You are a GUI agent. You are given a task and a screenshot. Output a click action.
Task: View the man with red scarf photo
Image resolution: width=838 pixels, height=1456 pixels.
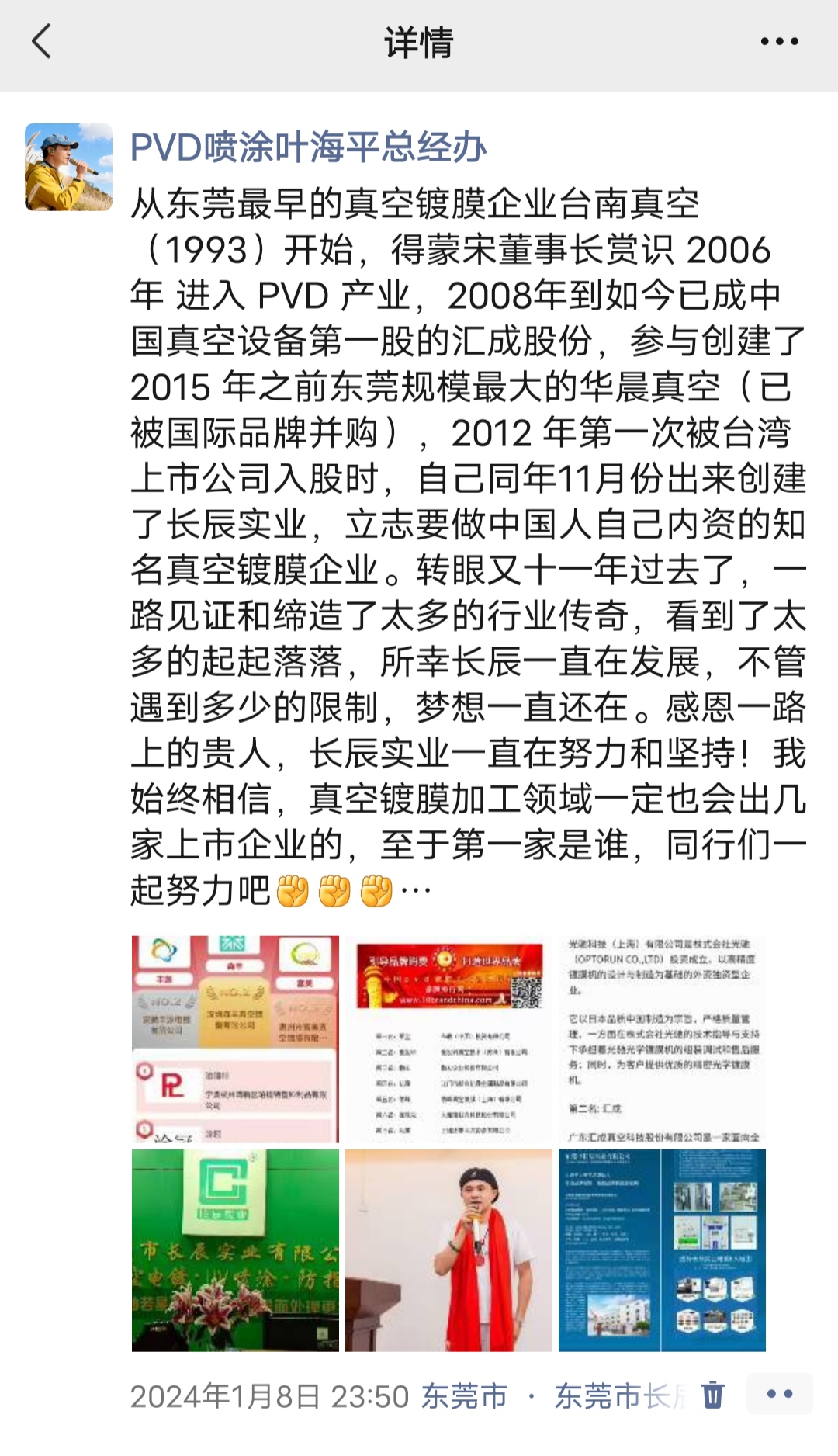coord(448,1250)
